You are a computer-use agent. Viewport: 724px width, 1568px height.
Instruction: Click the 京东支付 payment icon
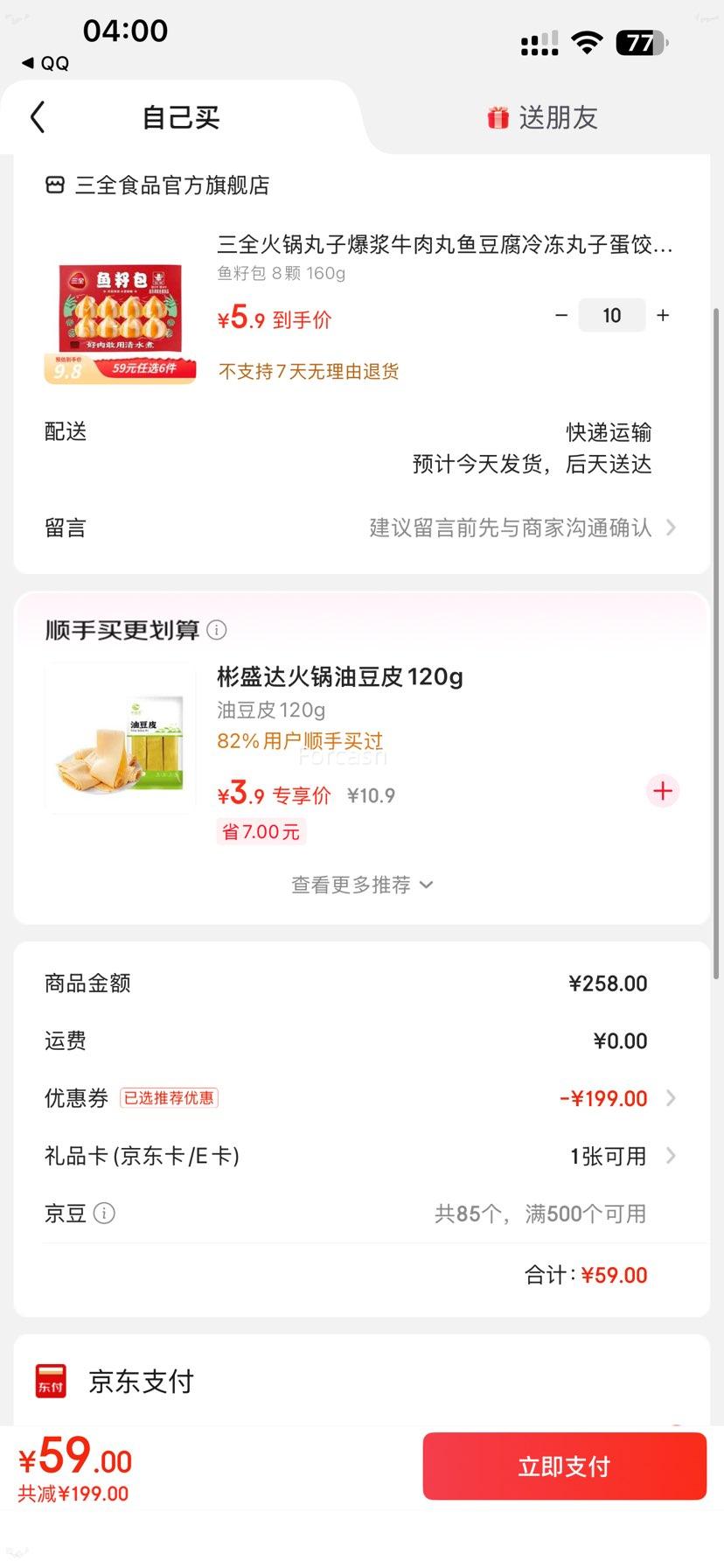(50, 1381)
